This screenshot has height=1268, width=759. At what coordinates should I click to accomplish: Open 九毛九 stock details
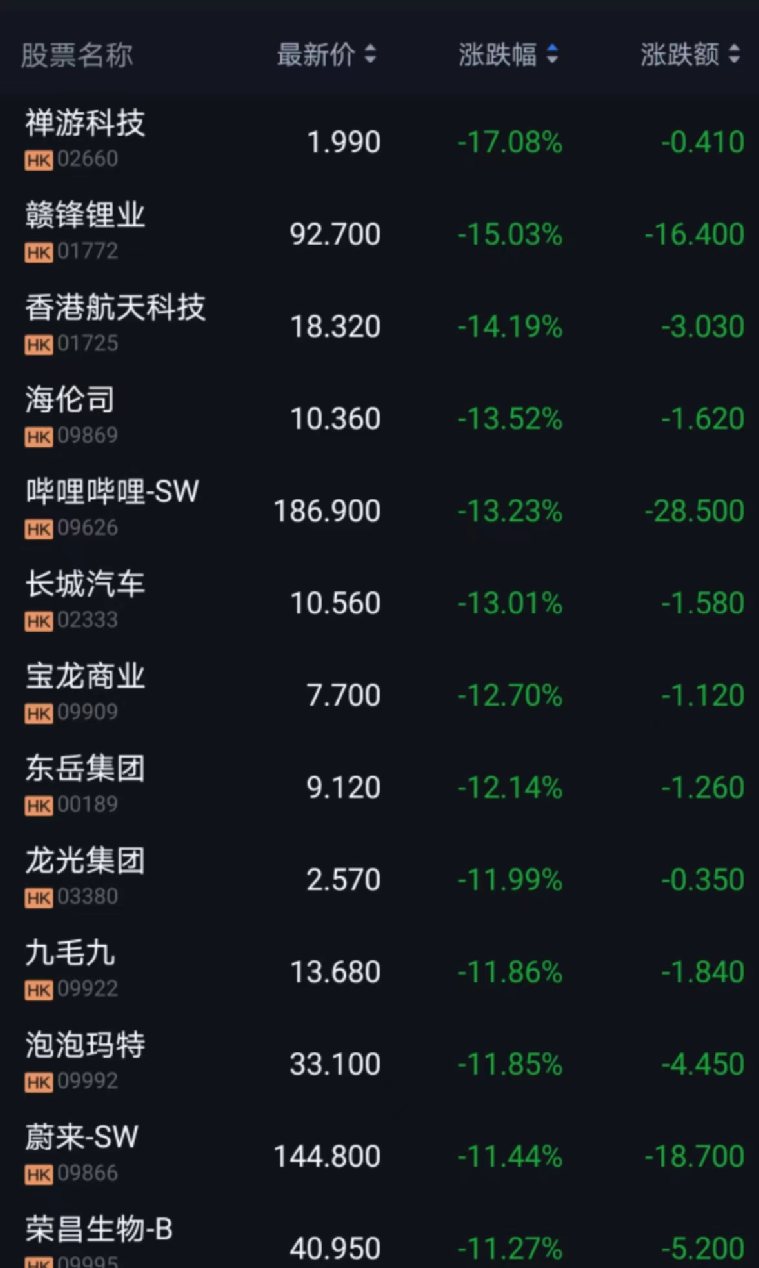(x=379, y=970)
